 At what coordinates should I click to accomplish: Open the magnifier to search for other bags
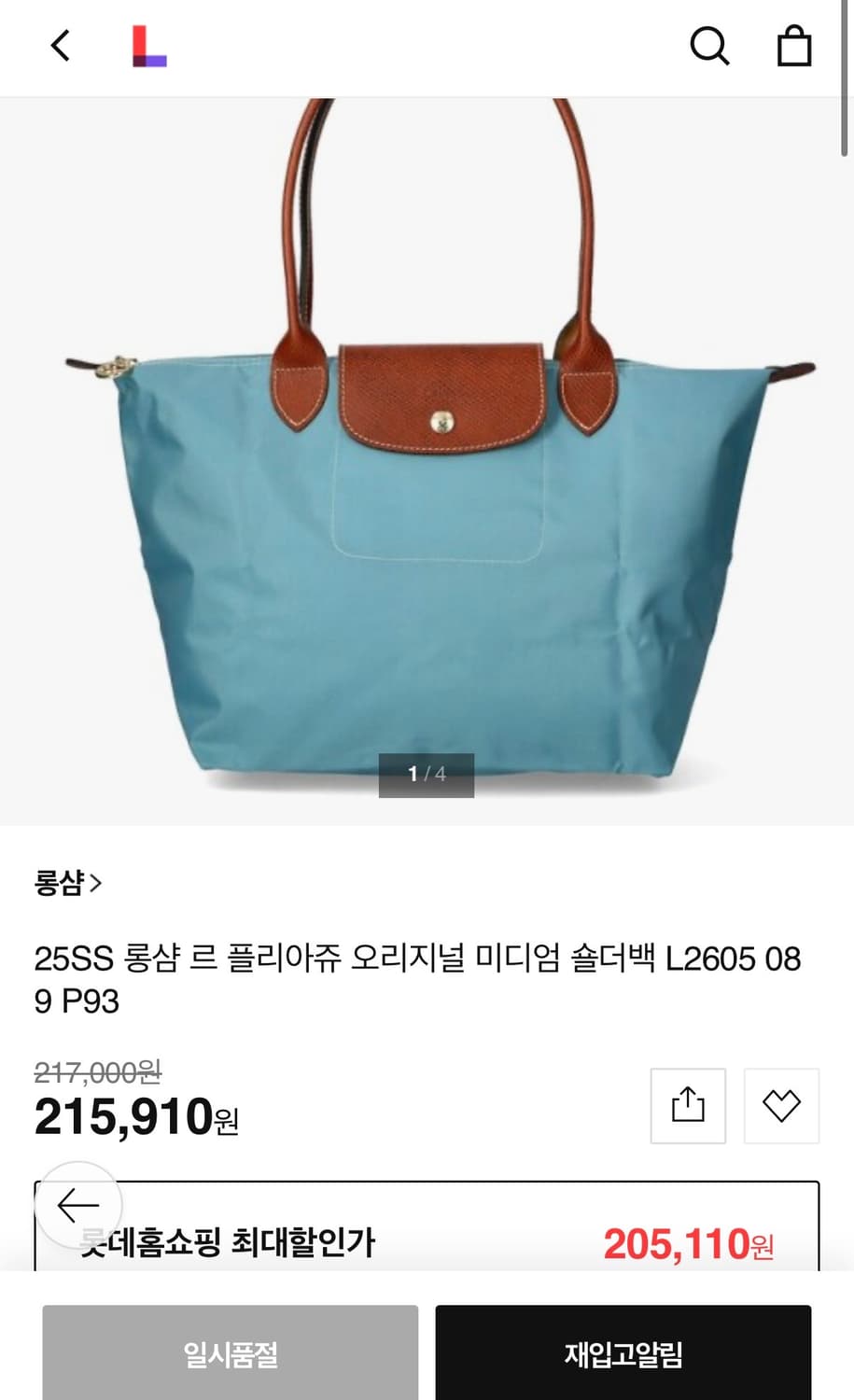coord(710,46)
